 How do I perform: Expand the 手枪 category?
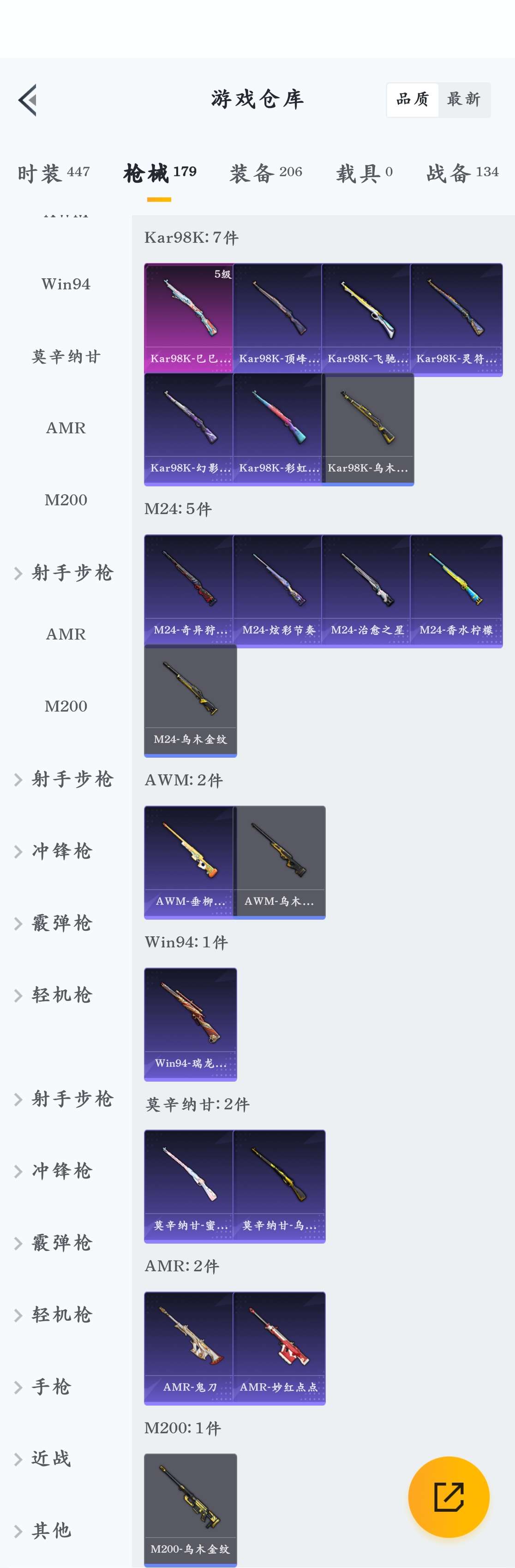click(x=52, y=1387)
